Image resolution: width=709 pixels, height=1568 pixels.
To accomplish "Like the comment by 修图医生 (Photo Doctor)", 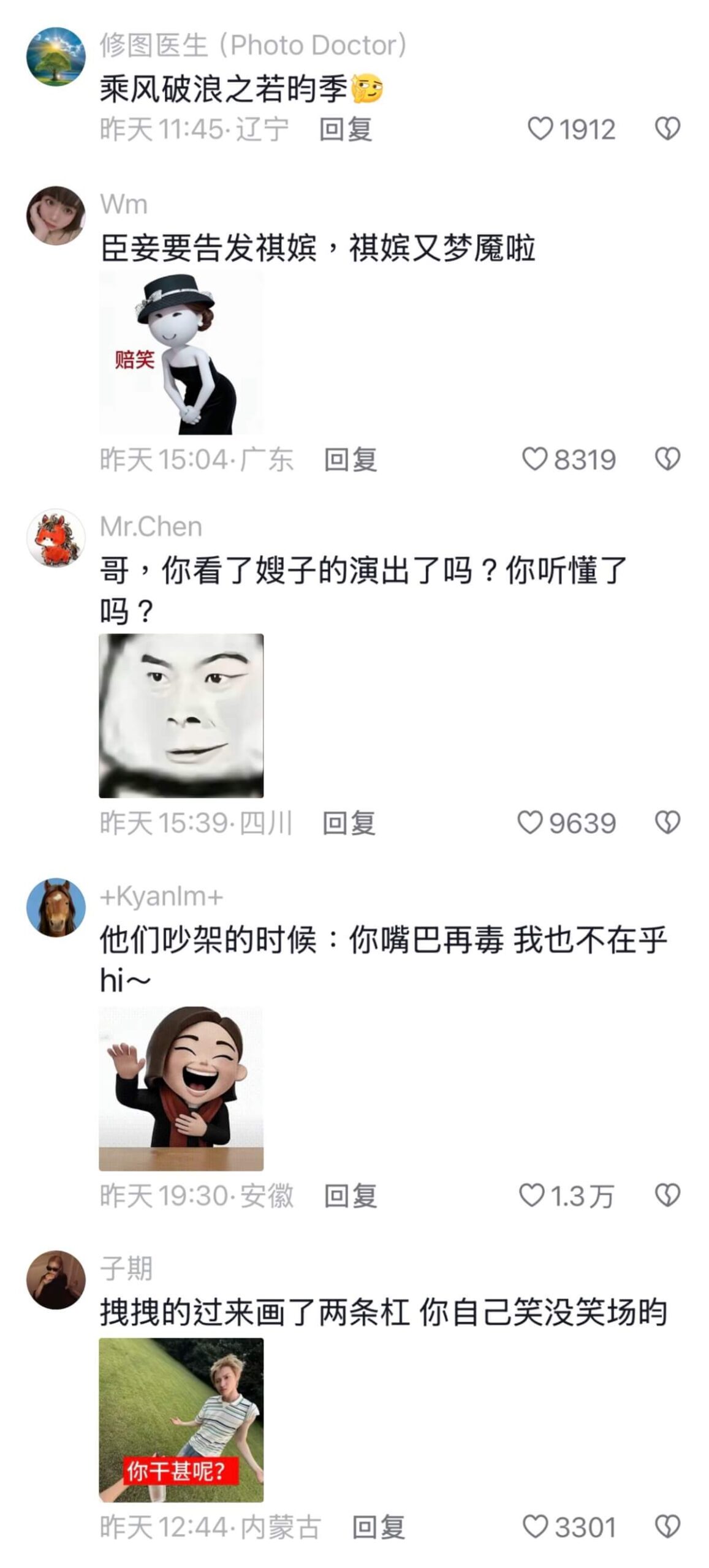I will click(540, 129).
